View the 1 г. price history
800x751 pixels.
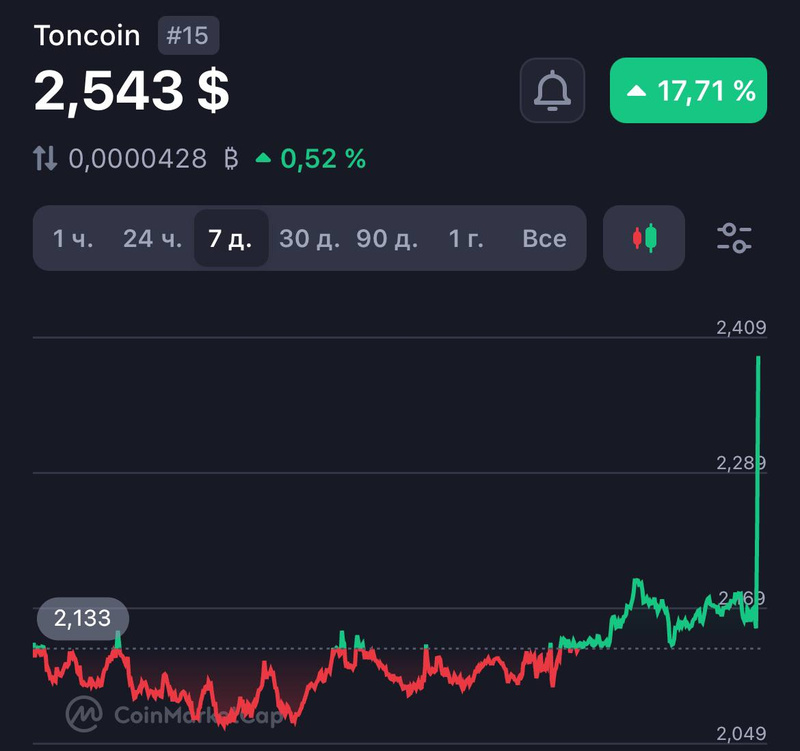[x=465, y=239]
